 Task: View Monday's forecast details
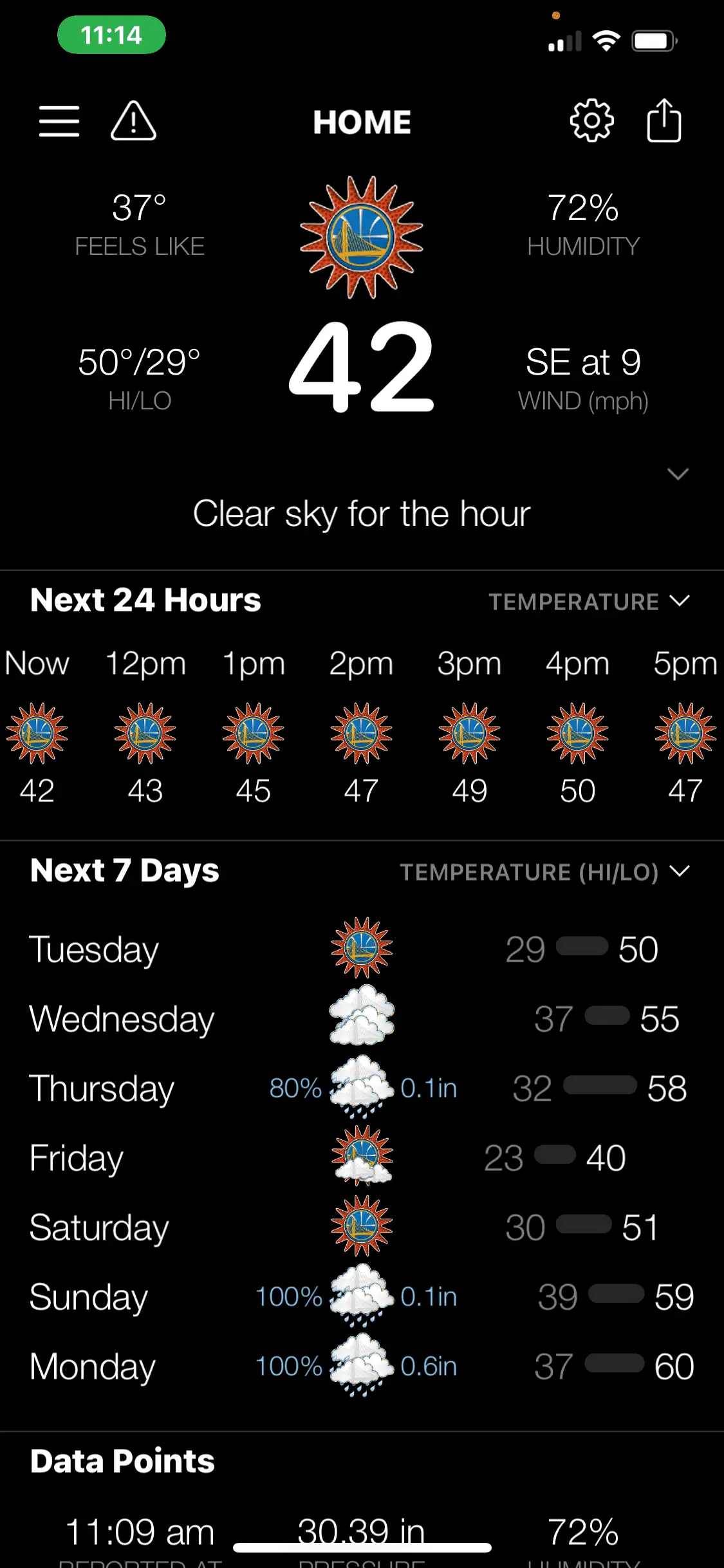coord(93,1366)
